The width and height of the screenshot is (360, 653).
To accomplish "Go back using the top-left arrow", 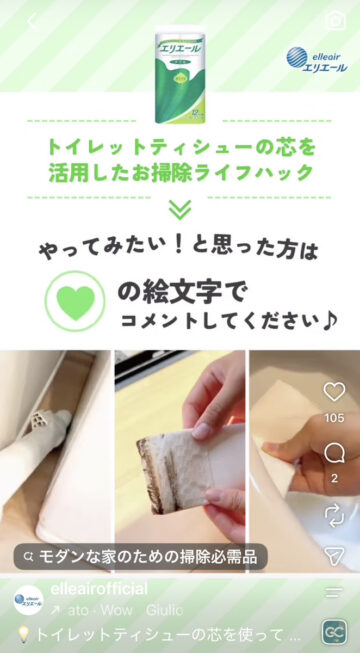I will [x=32, y=21].
